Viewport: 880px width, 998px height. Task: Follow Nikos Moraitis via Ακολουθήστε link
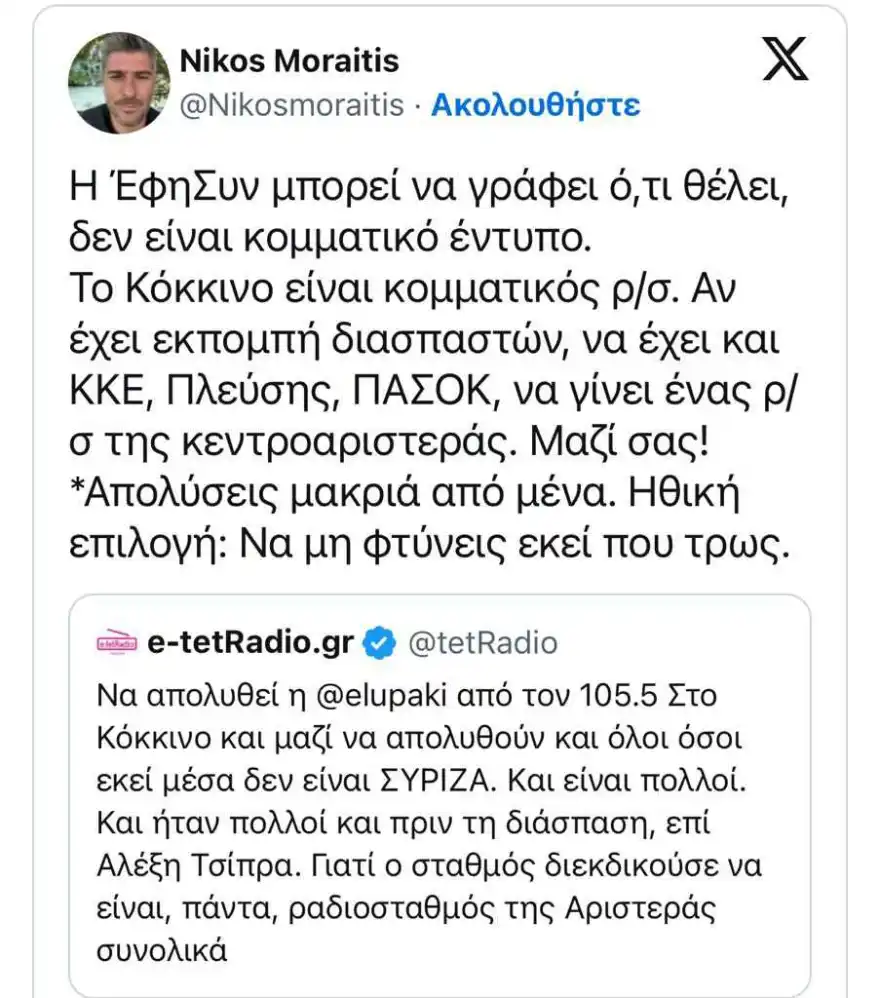click(535, 105)
